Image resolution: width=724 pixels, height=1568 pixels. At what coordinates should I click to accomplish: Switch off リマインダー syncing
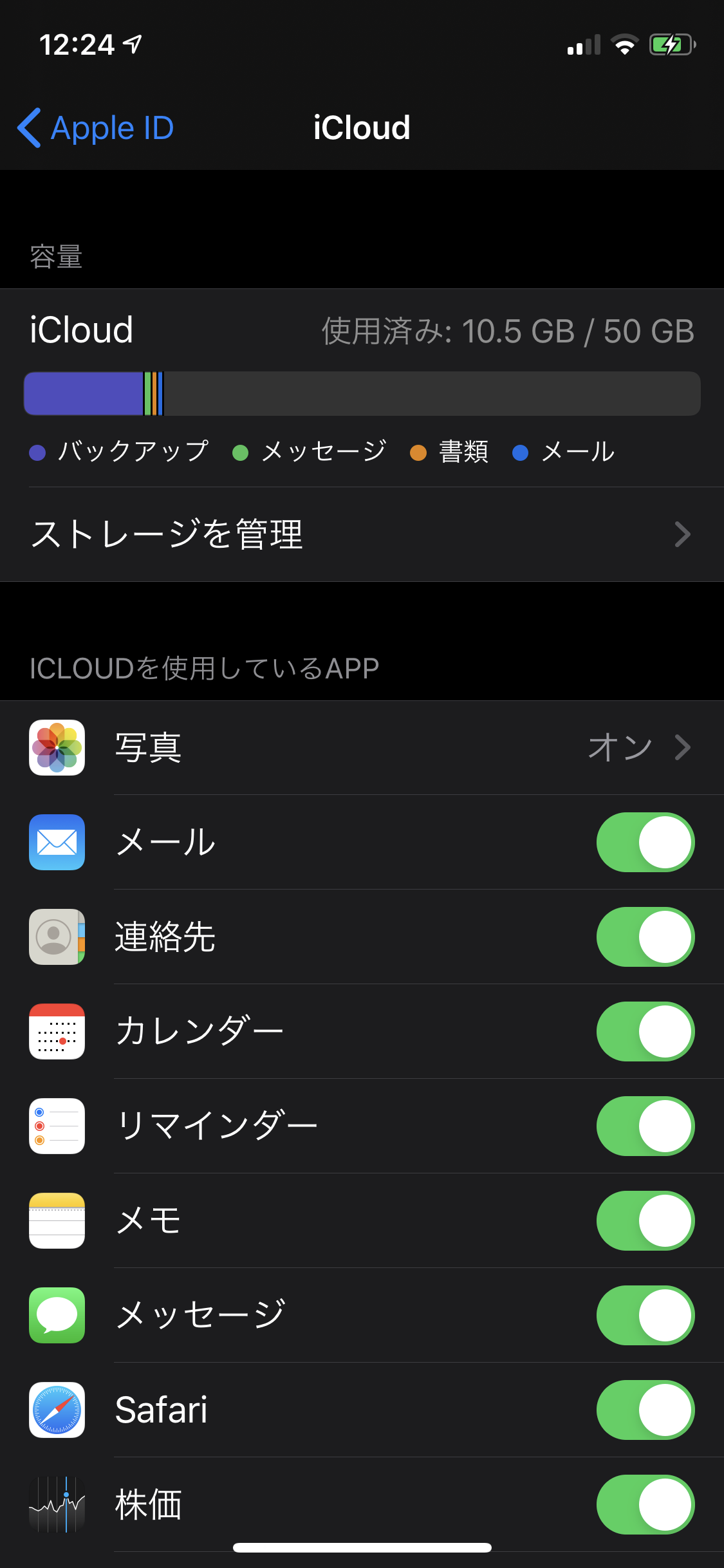tap(645, 1126)
